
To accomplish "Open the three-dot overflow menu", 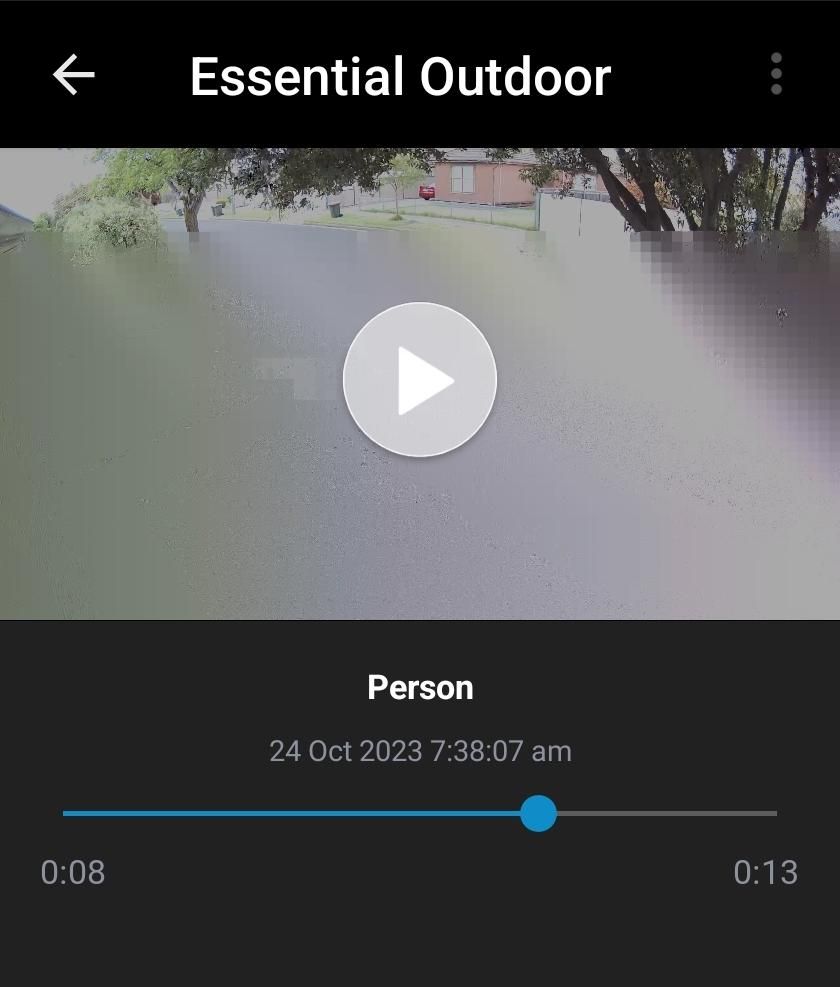I will (x=776, y=75).
